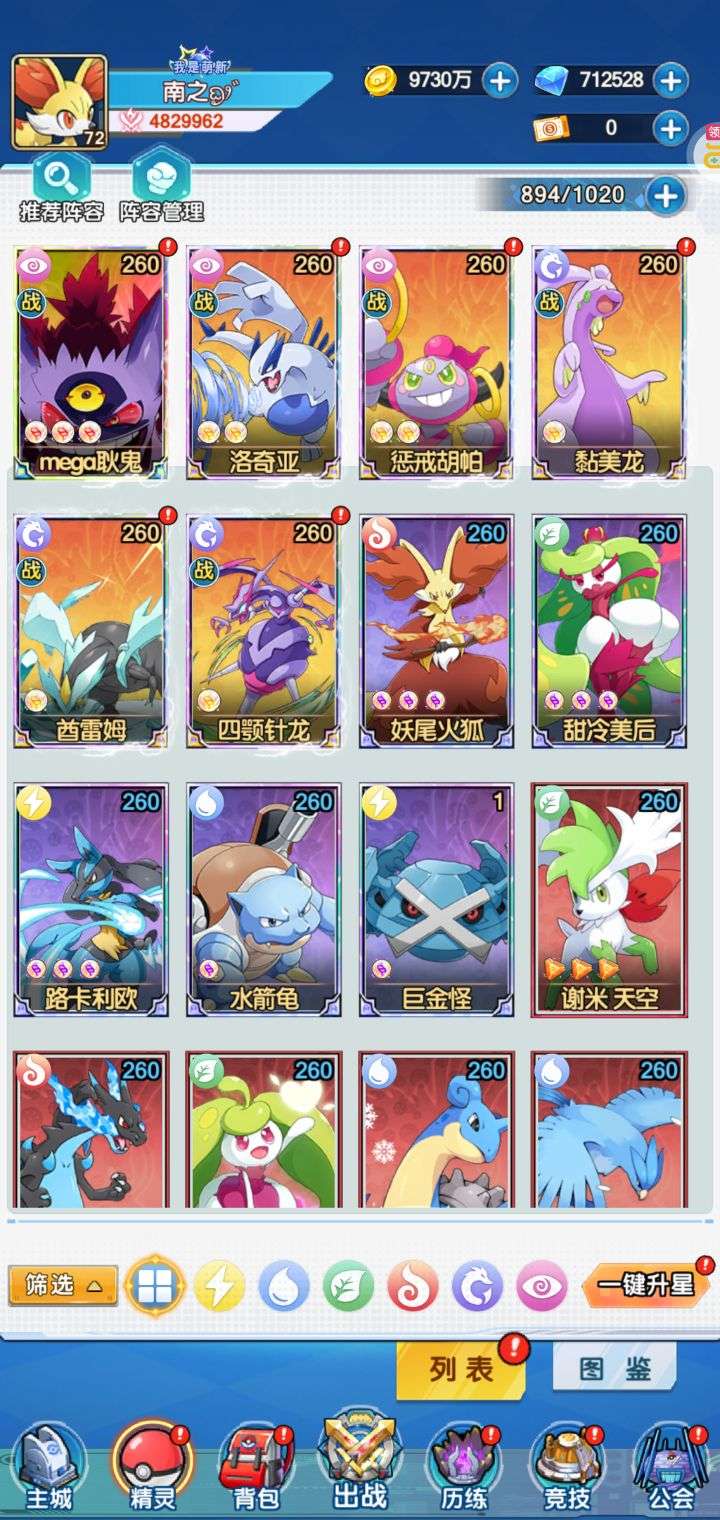Open the 筛选 filter dropdown
Screen dimensions: 720x1520
[x=63, y=1285]
